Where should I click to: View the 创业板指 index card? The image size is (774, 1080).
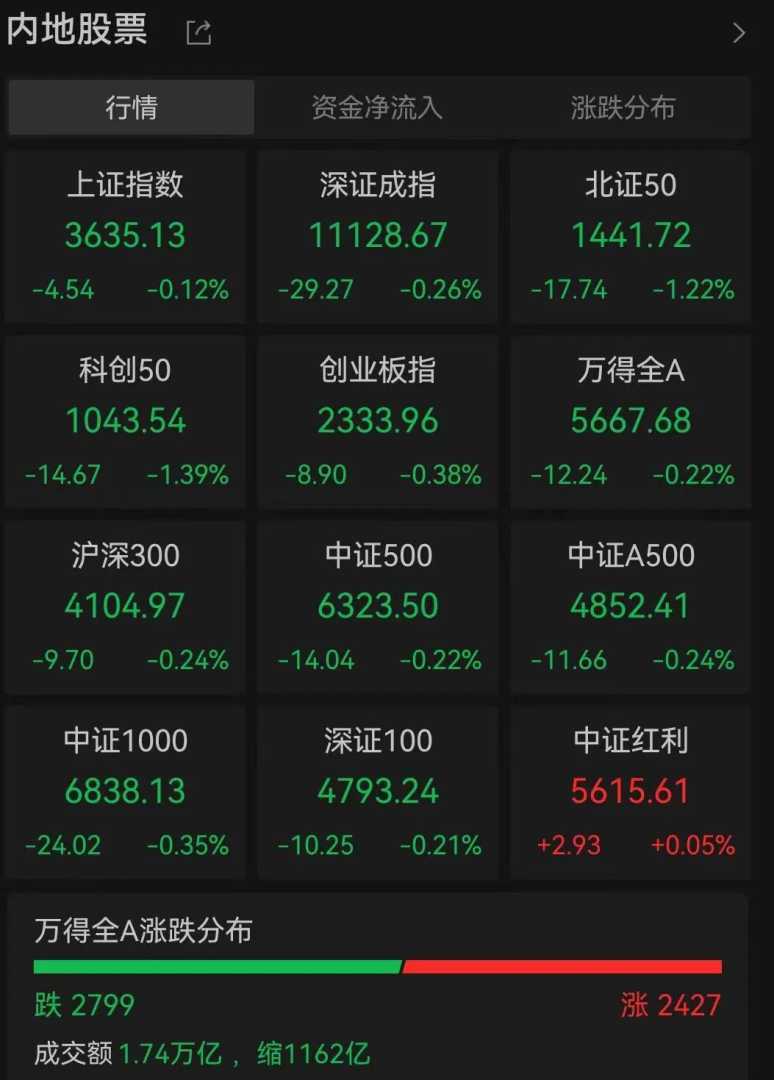click(x=378, y=421)
